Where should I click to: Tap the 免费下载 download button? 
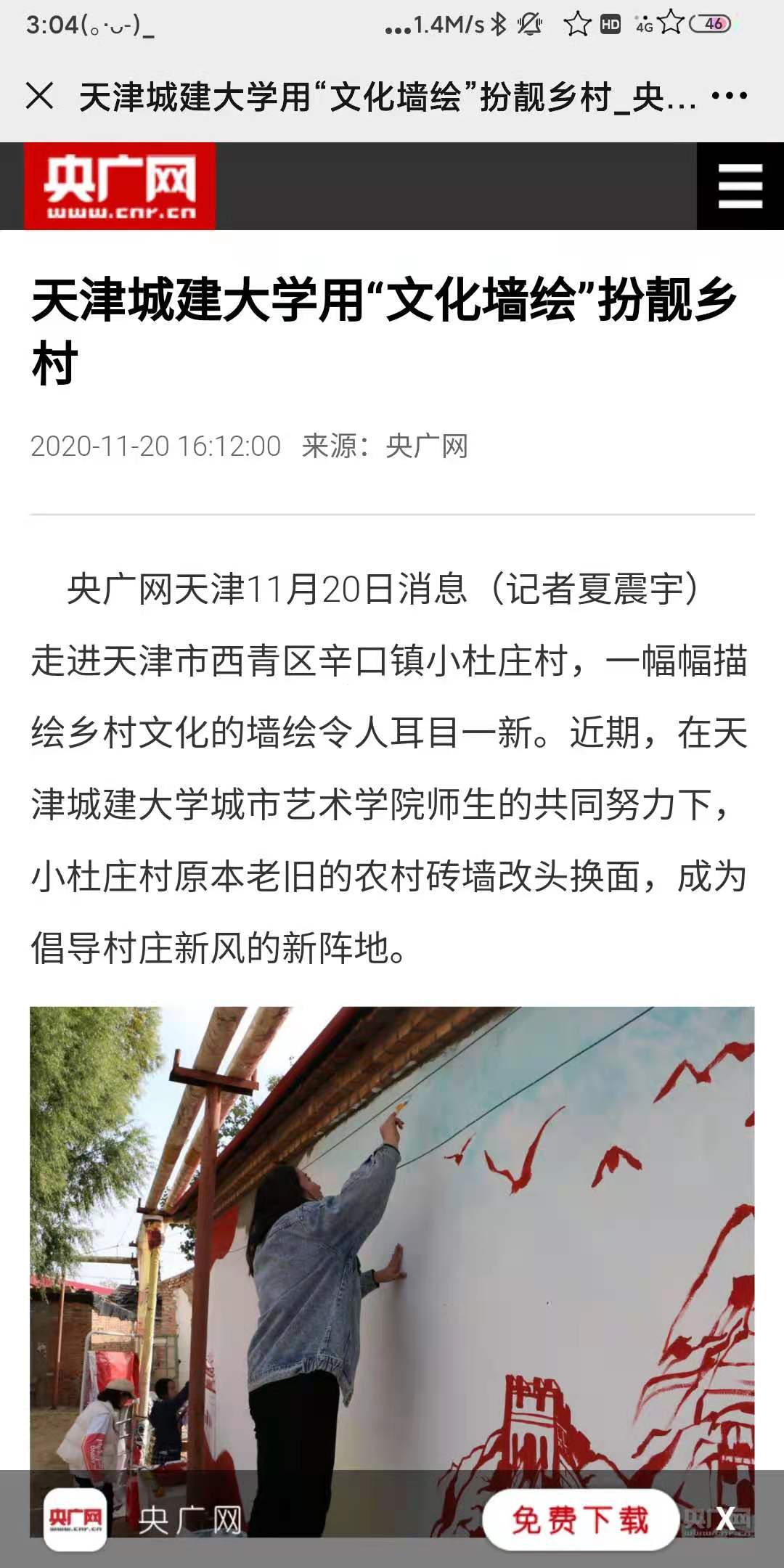point(580,1519)
